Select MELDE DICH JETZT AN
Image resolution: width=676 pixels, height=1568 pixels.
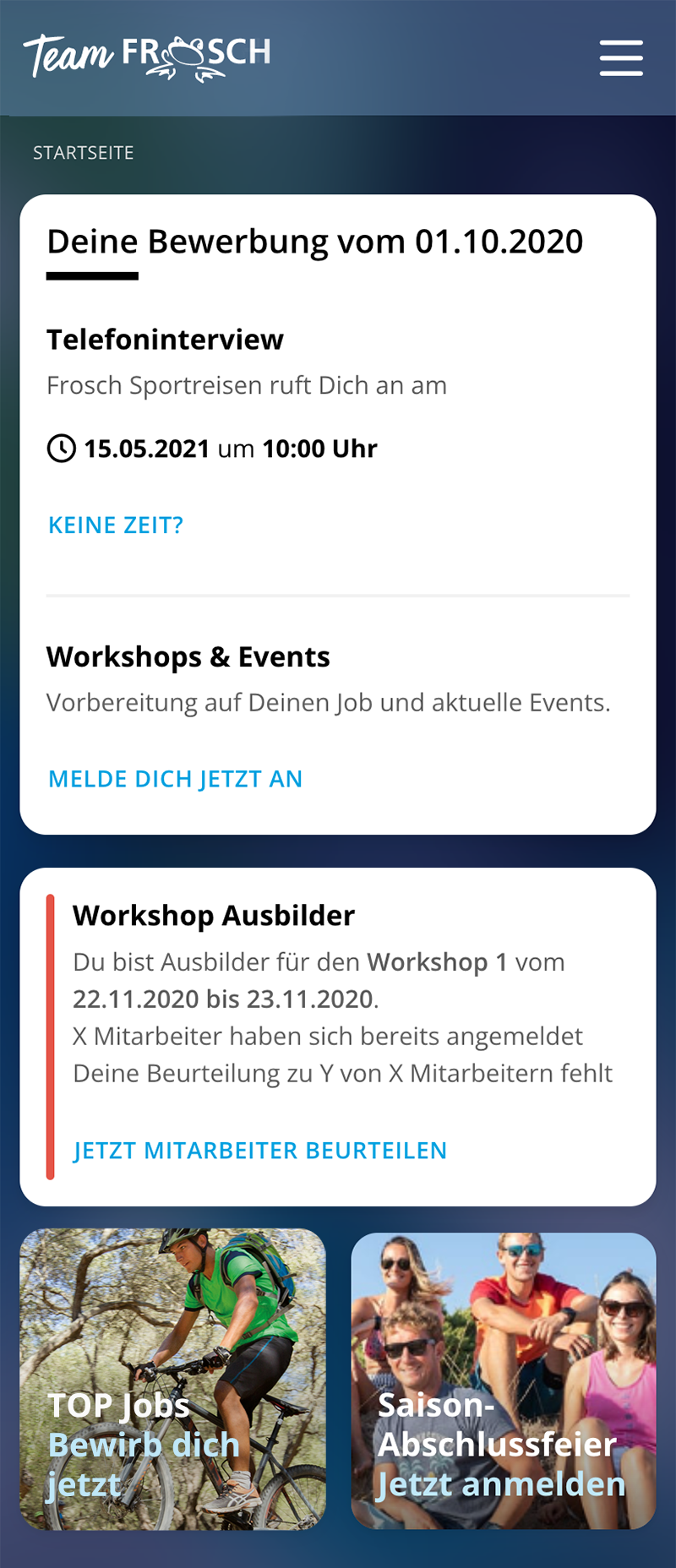click(x=176, y=778)
